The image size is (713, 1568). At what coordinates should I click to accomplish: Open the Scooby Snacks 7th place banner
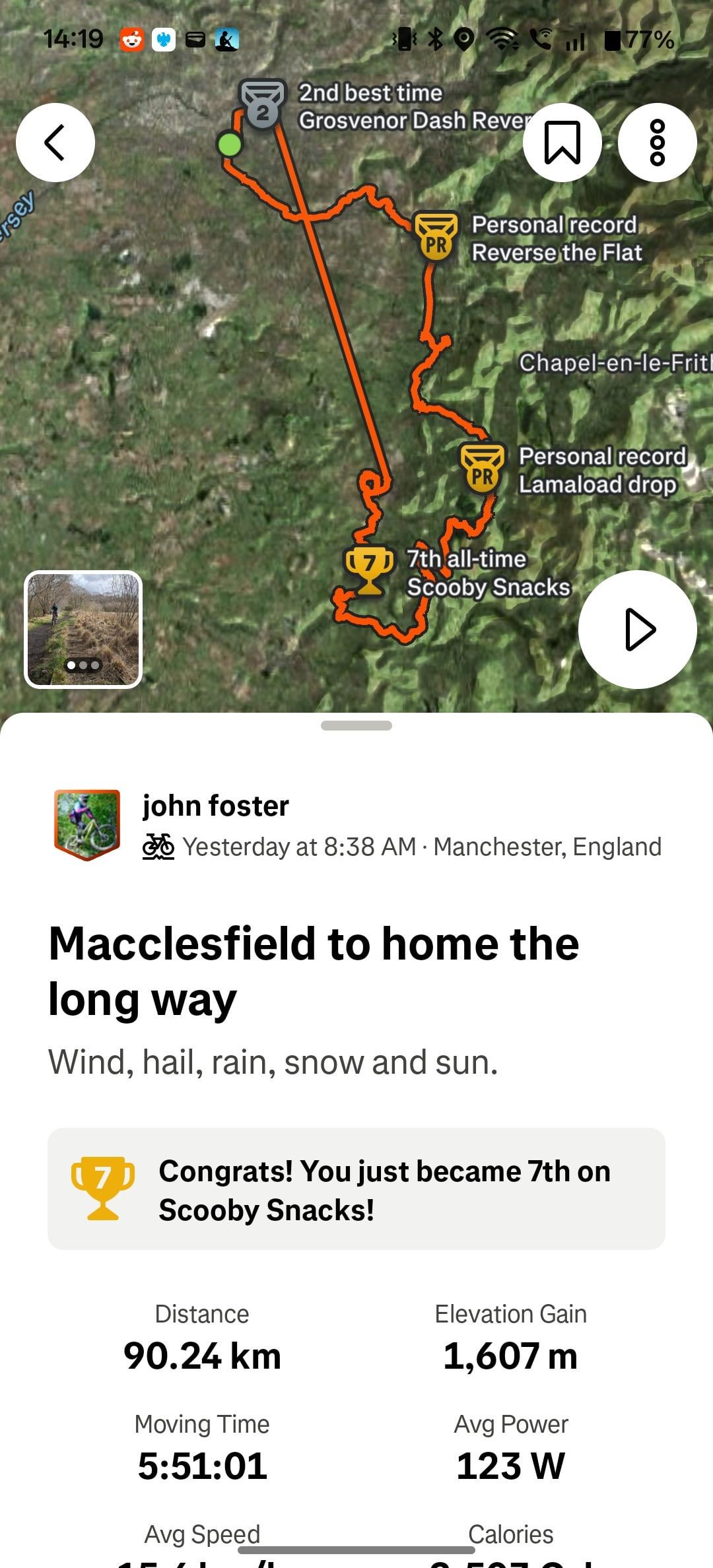pyautogui.click(x=356, y=1189)
